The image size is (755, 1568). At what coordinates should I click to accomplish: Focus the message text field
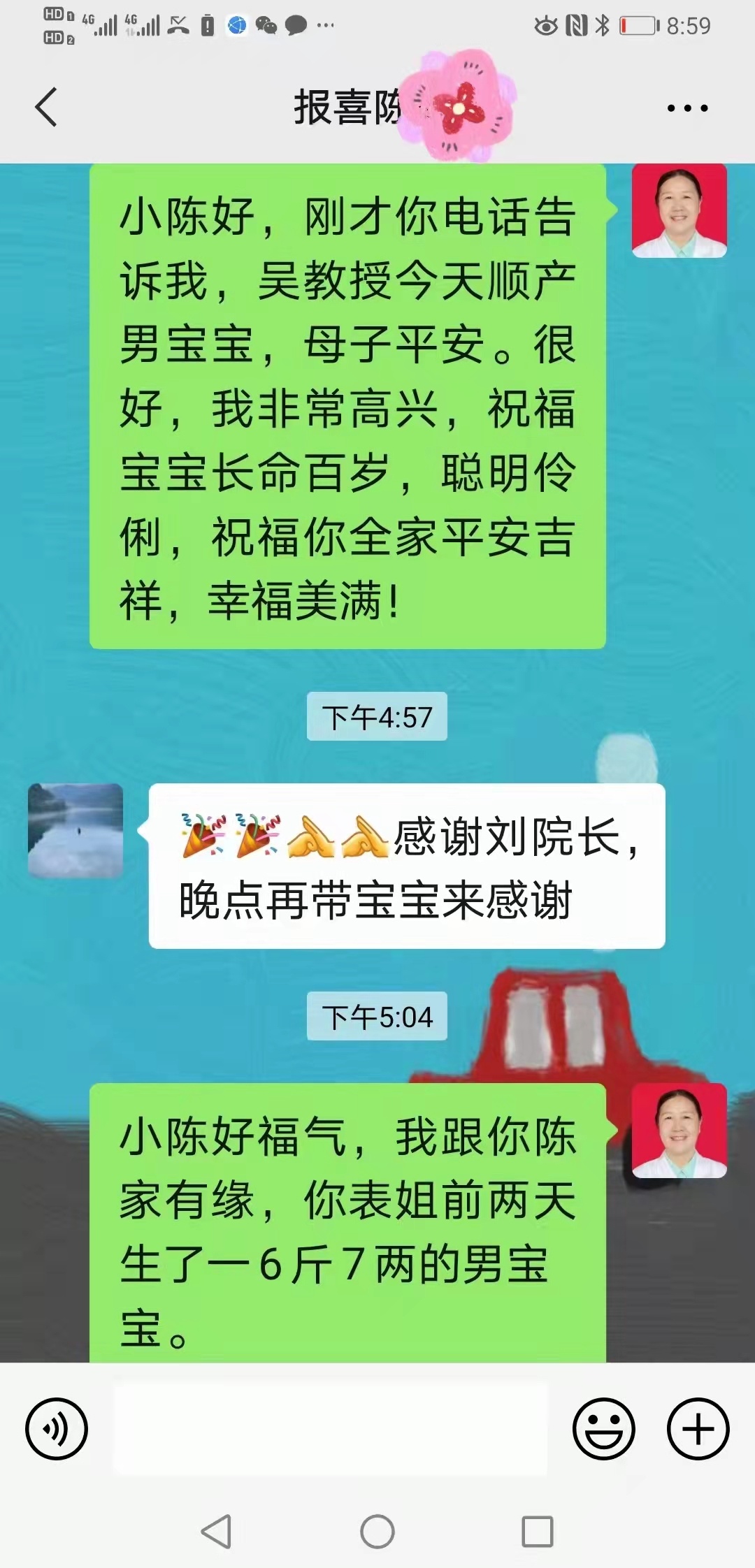coord(331,1428)
